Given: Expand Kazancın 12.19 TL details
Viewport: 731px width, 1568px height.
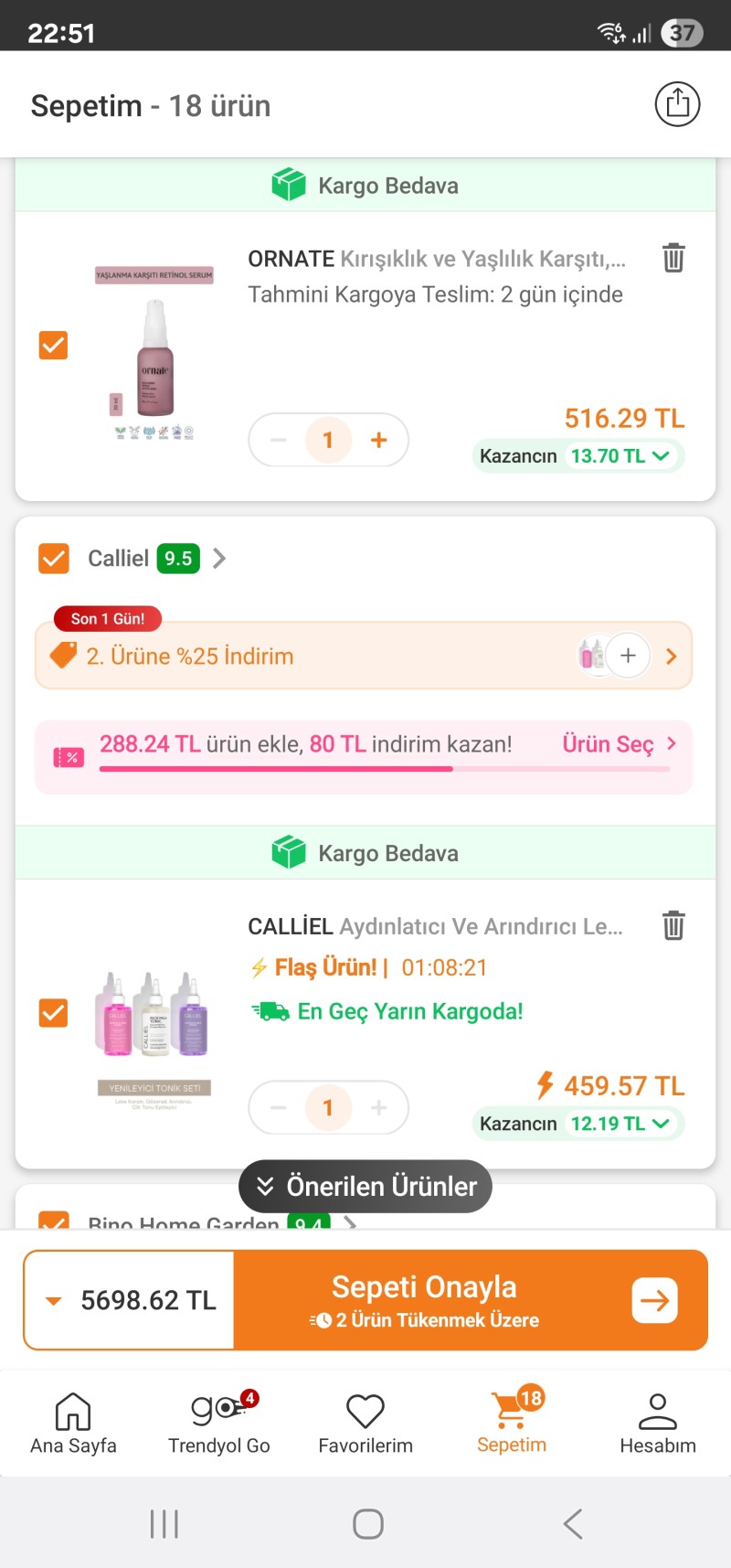Looking at the screenshot, I should 578,1124.
